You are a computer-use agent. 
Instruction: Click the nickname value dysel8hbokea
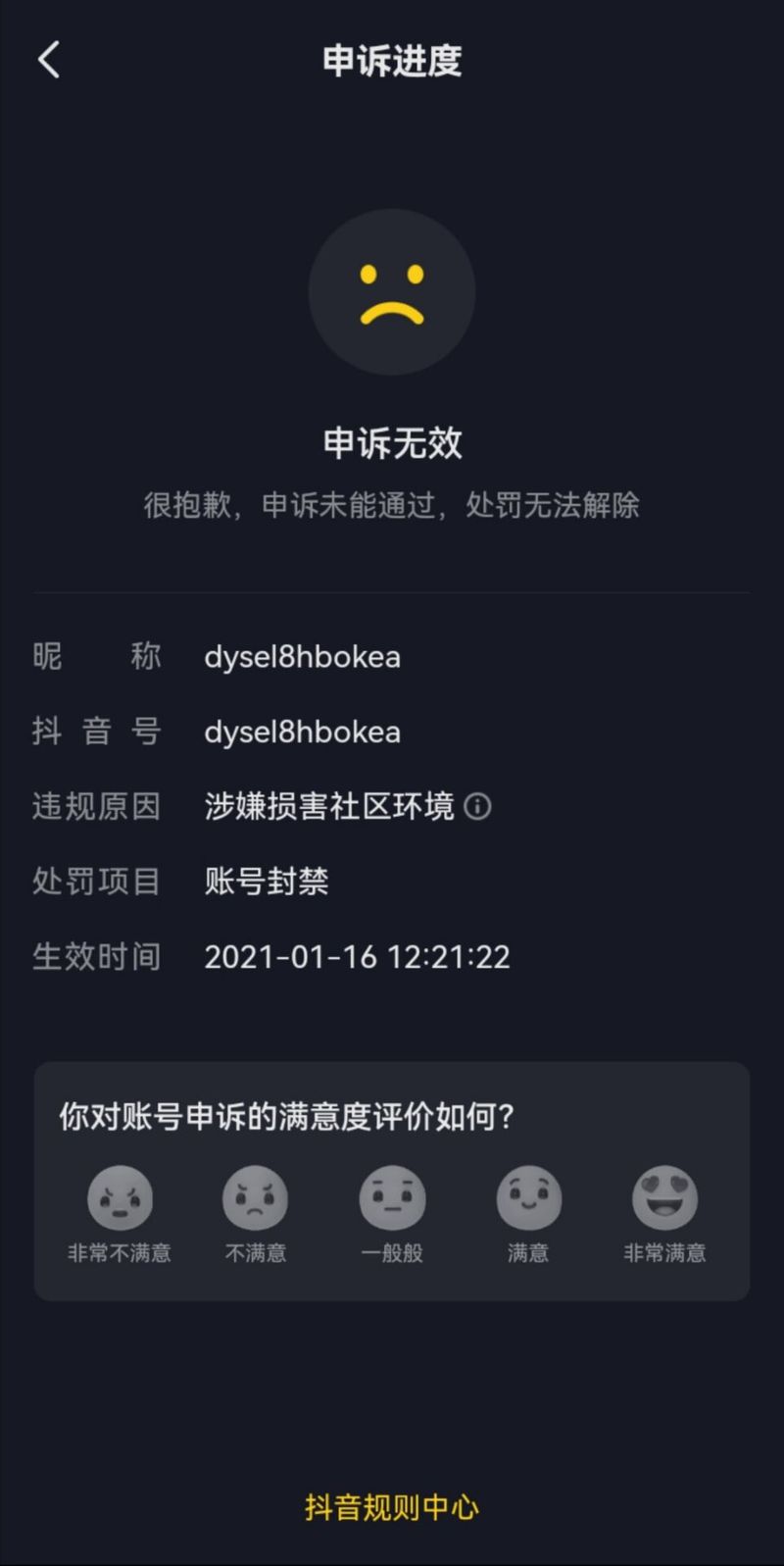pyautogui.click(x=302, y=656)
